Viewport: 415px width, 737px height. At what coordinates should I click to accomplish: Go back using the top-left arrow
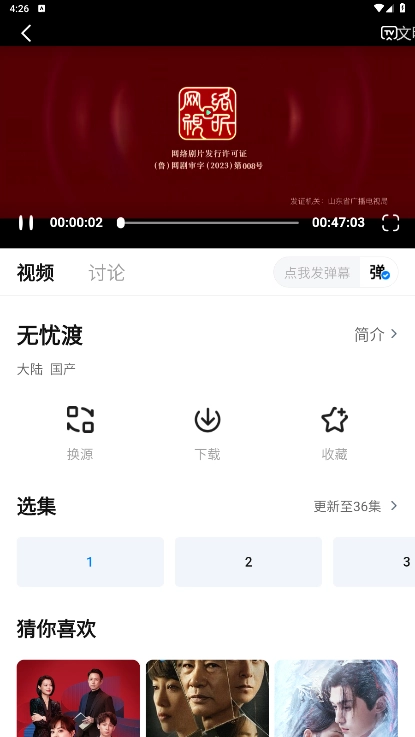coord(26,33)
